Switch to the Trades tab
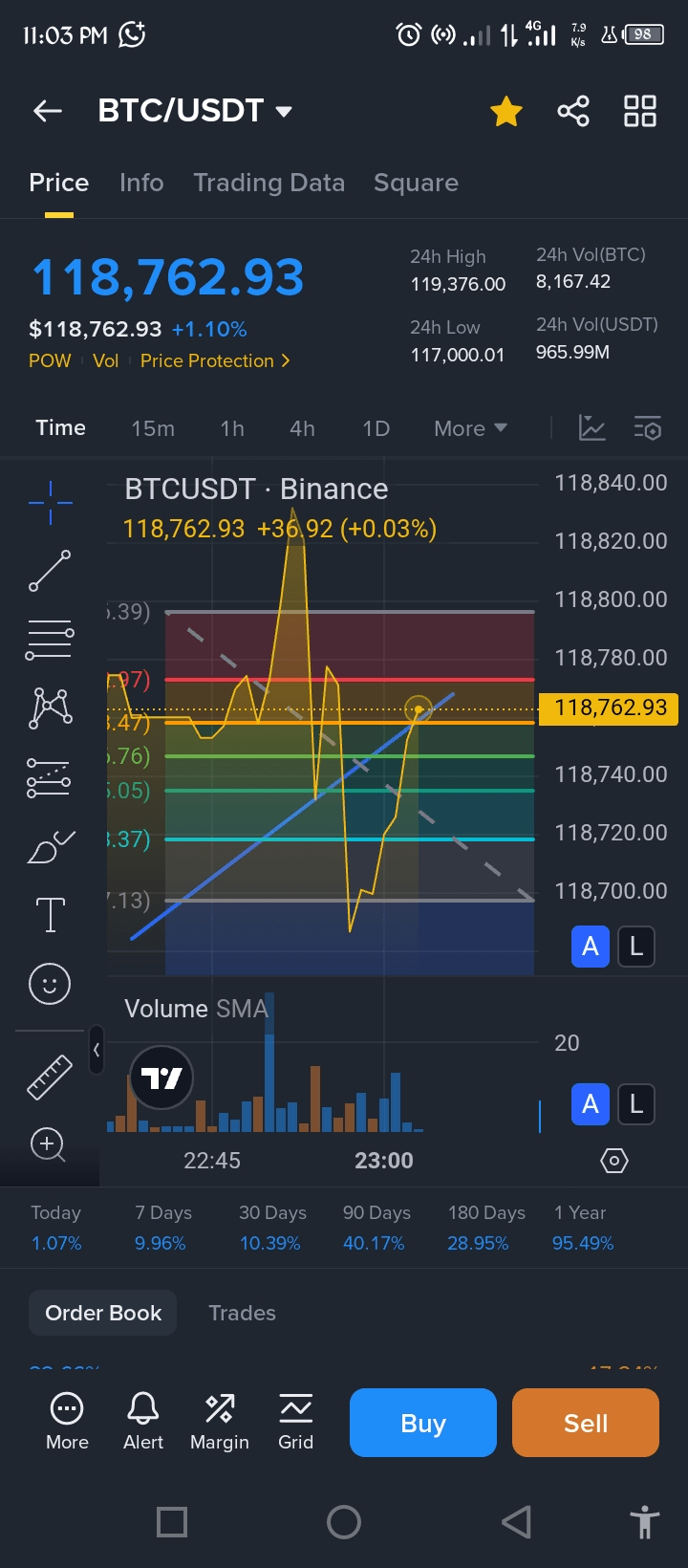688x1568 pixels. (x=242, y=1313)
